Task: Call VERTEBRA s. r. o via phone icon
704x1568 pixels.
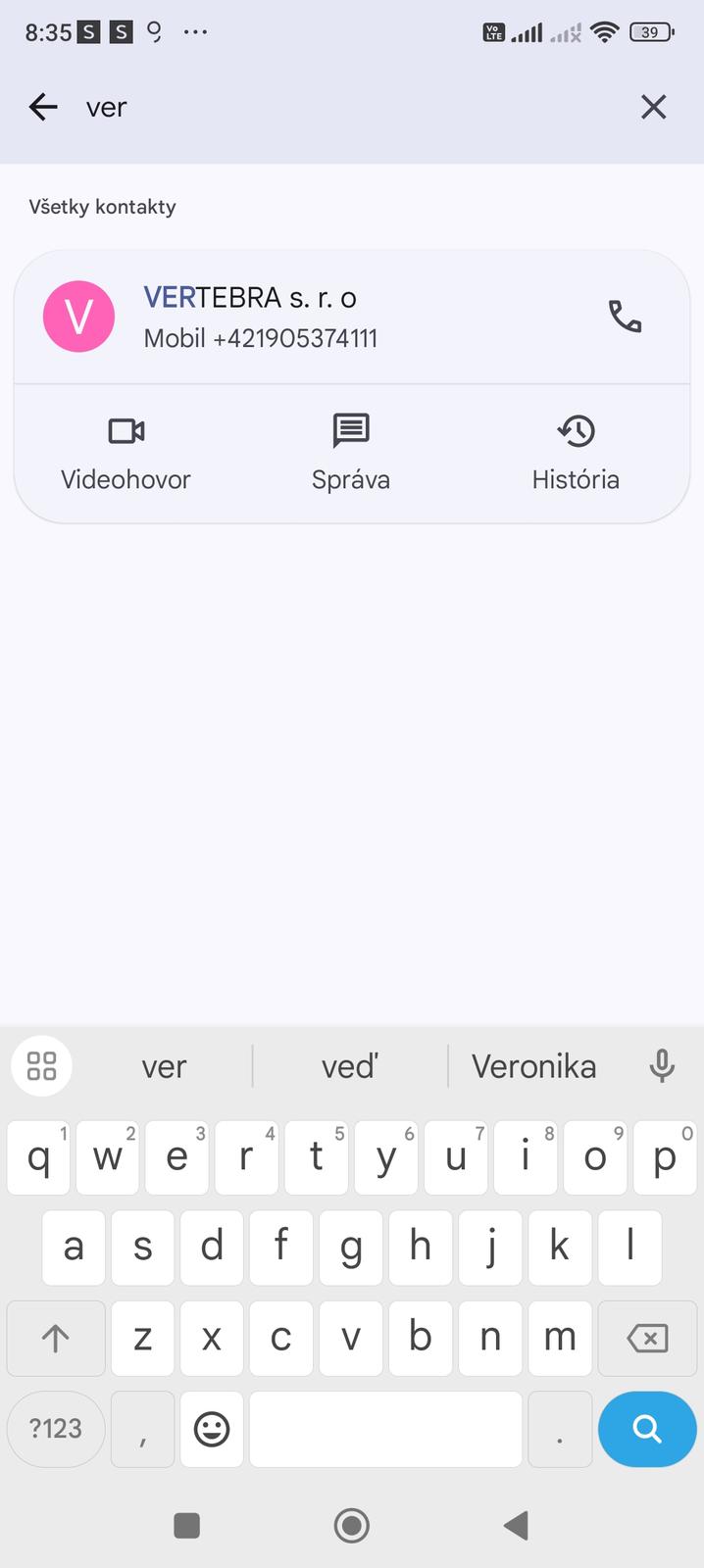Action: click(625, 317)
